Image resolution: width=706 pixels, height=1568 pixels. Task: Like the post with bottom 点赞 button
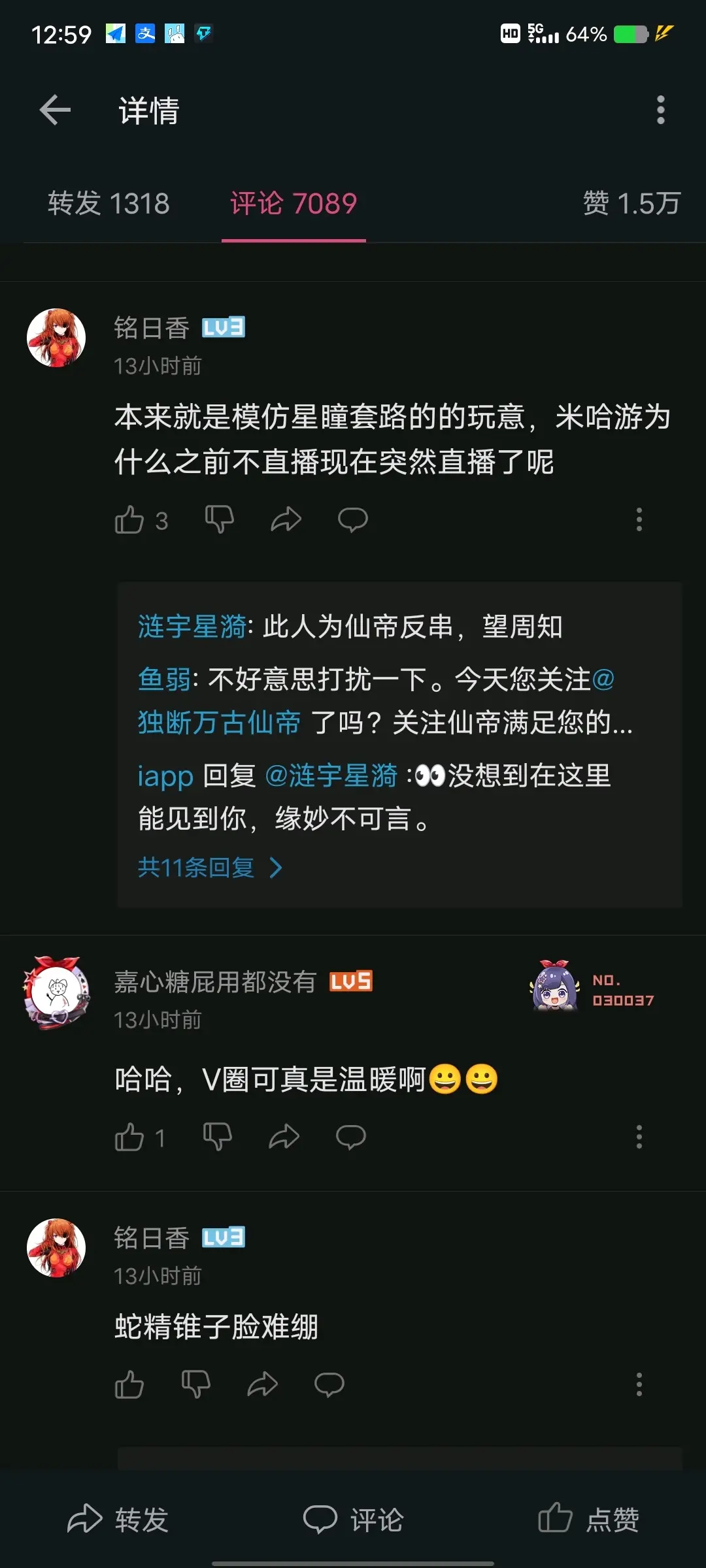tap(588, 1520)
